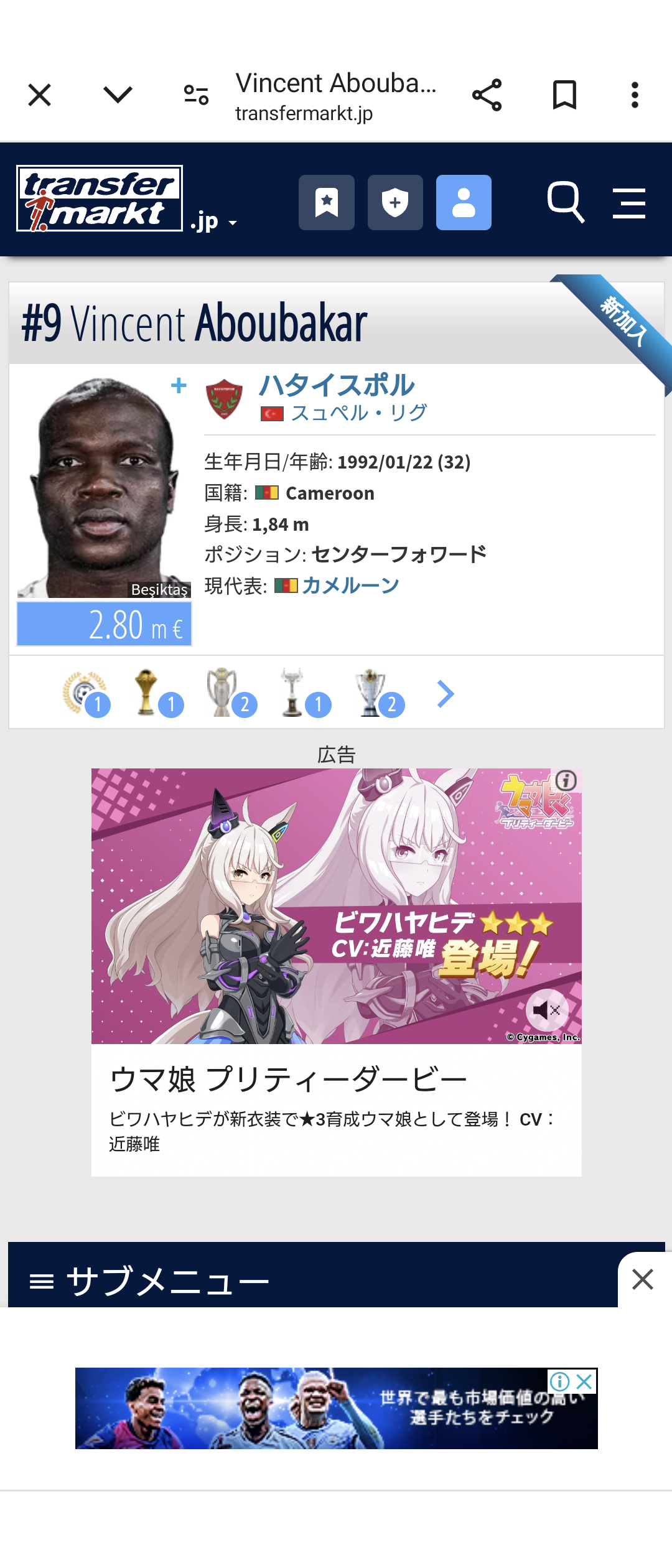
Task: Share this Transfermarkt page
Action: (487, 95)
